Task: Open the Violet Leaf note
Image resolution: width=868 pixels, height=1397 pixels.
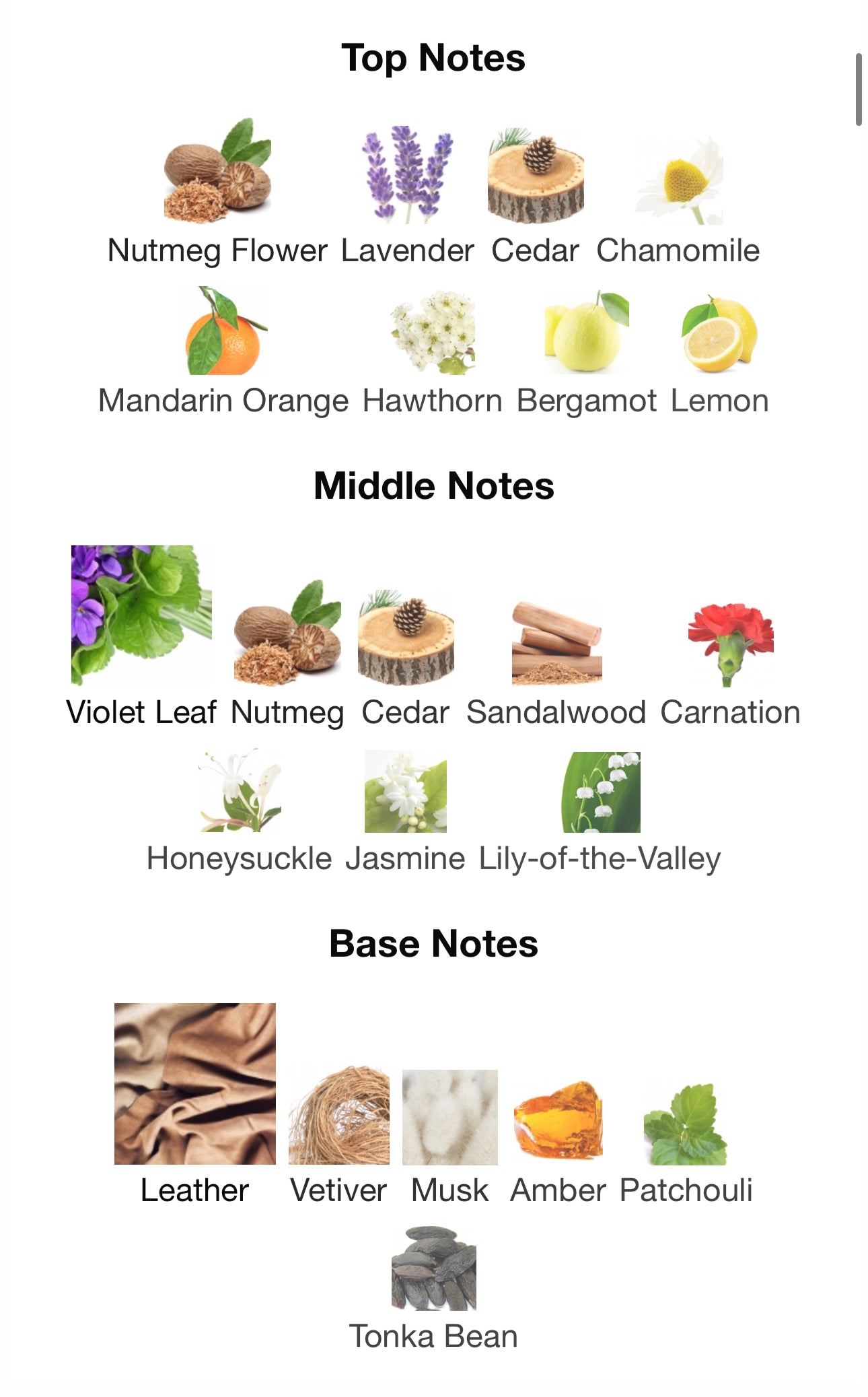Action: coord(141,615)
